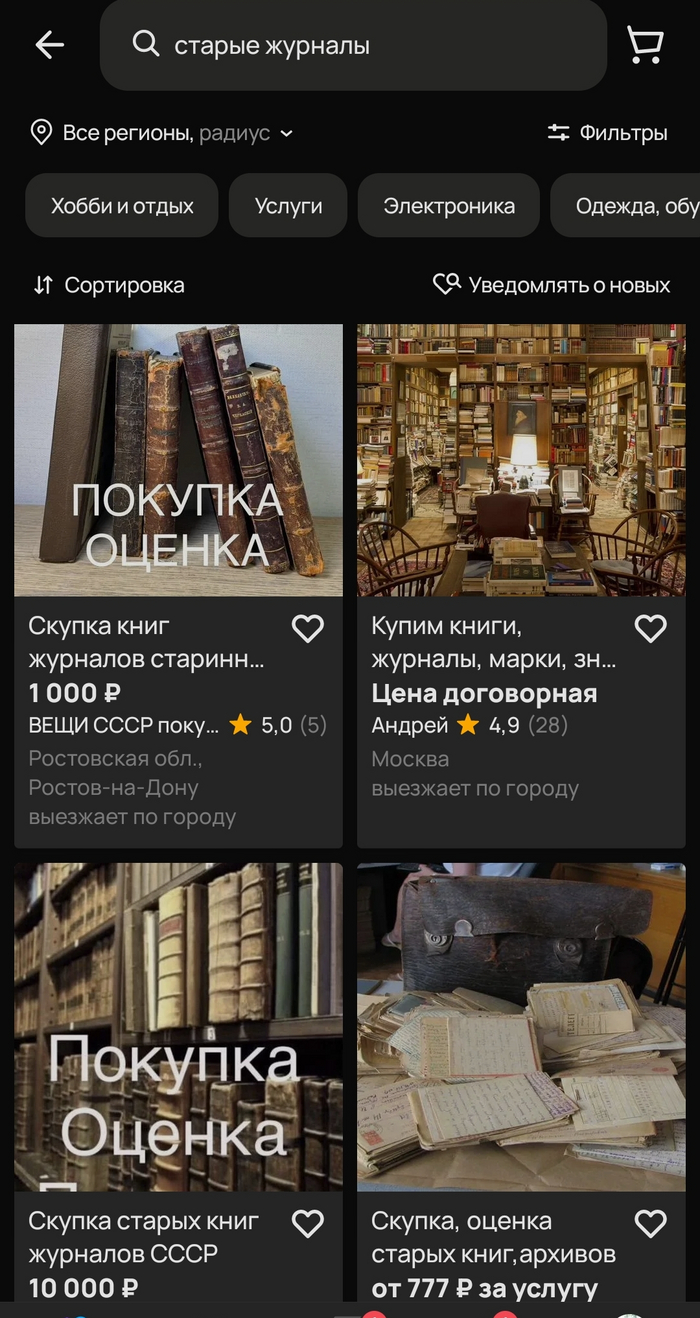
Task: Favorite the "Скупка старых книг журналов СССР" listing
Action: pyautogui.click(x=308, y=1223)
